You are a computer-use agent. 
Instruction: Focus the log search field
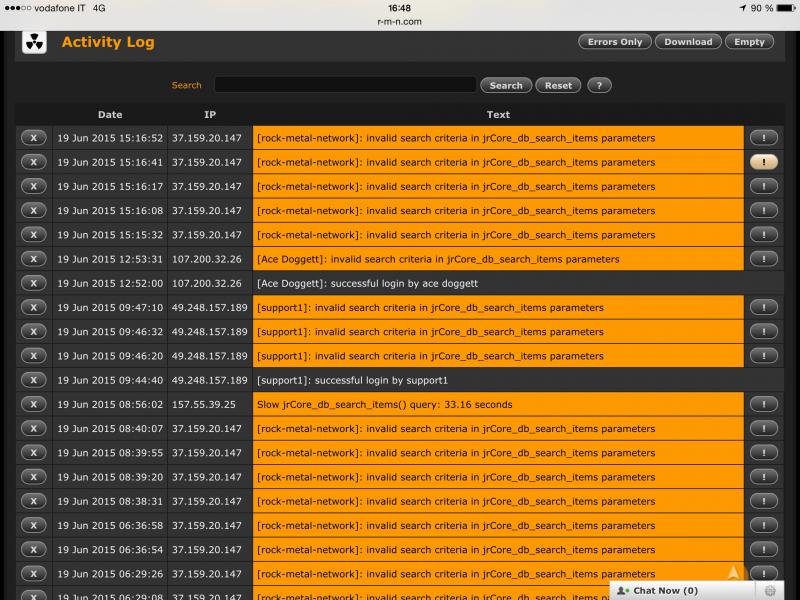345,86
